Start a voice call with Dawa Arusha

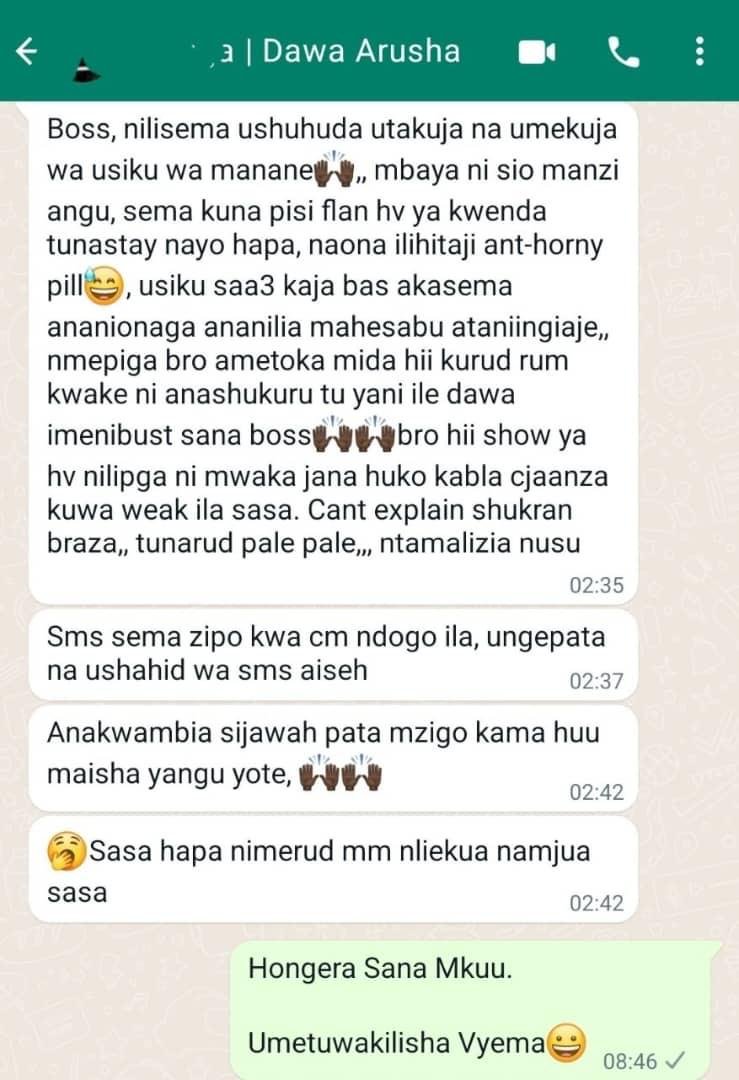[x=623, y=52]
